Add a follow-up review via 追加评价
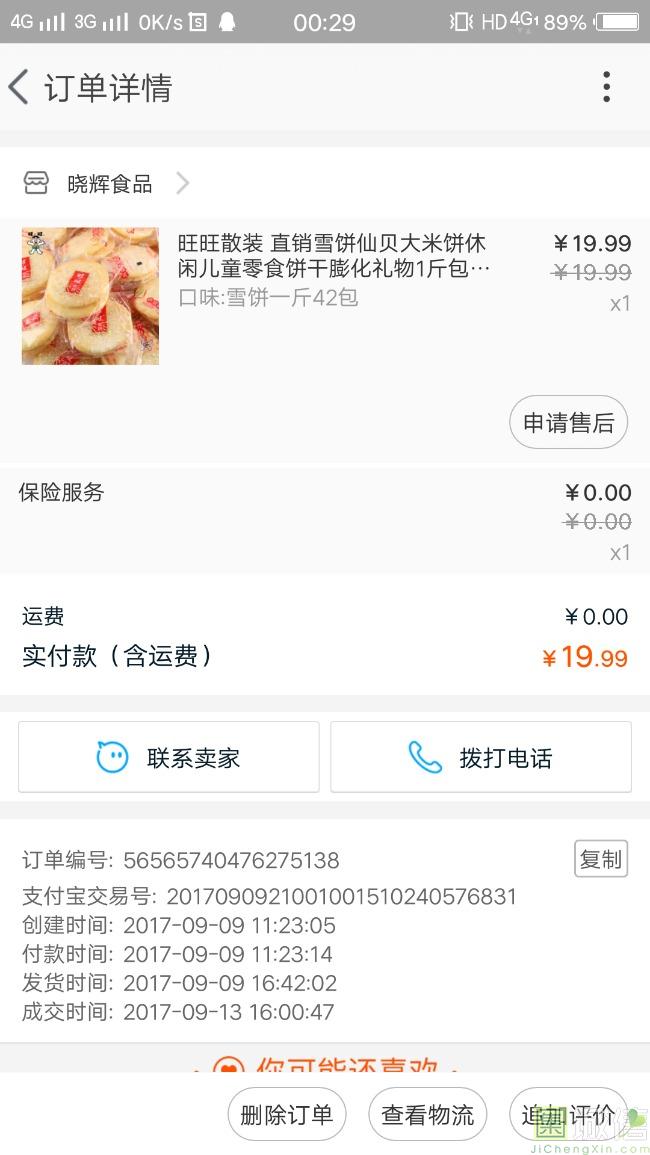 567,1115
